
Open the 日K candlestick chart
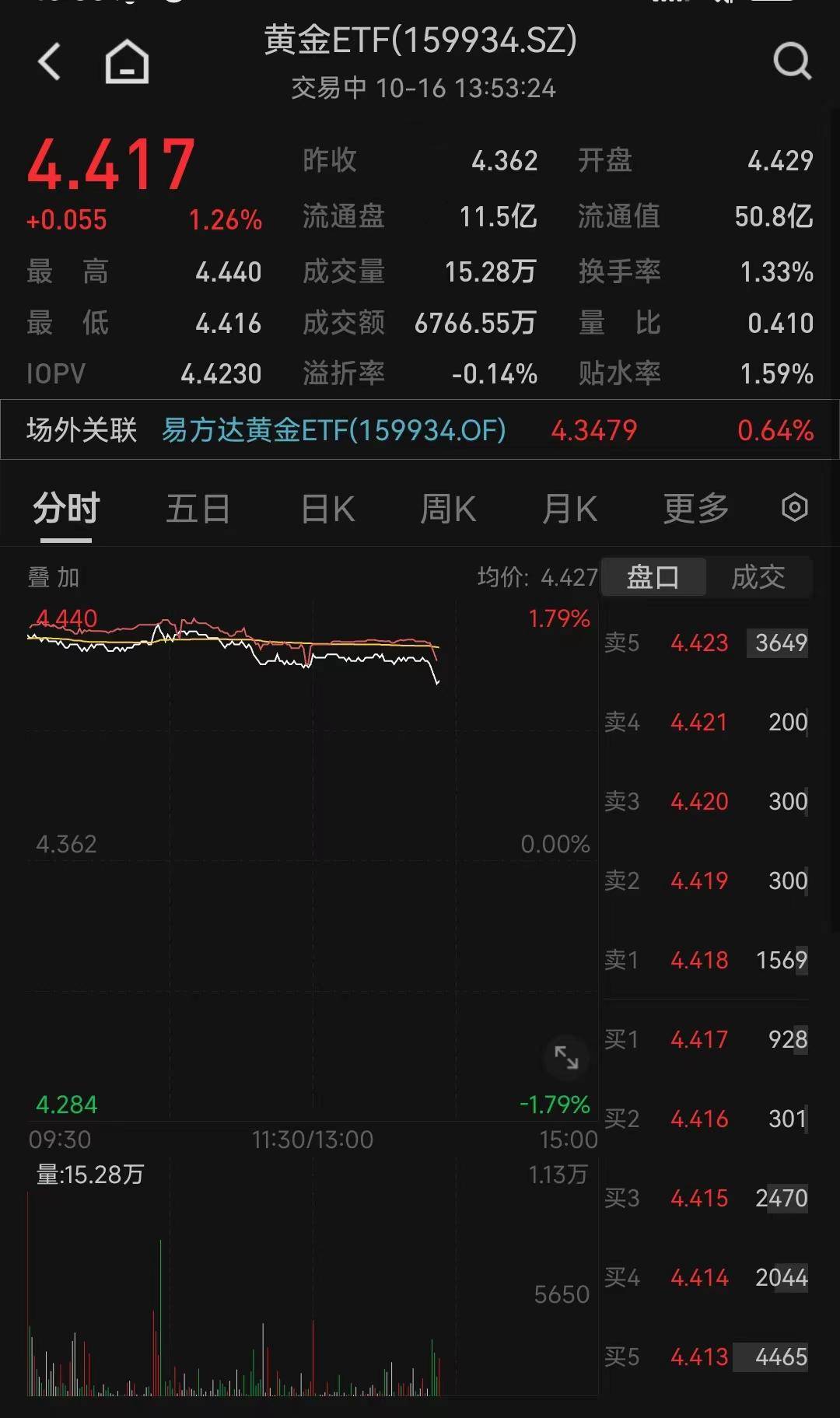(327, 507)
